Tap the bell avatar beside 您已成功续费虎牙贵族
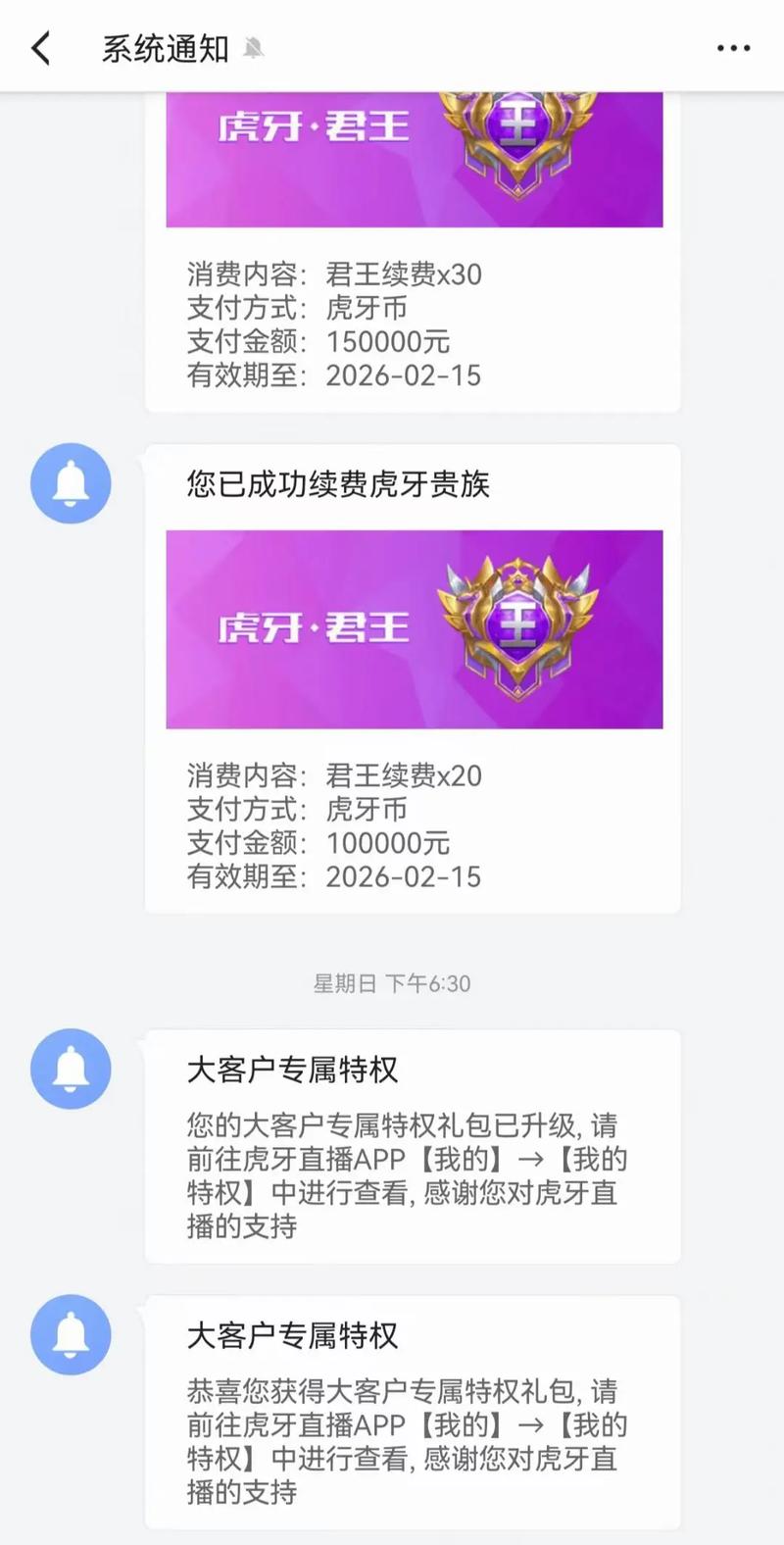The height and width of the screenshot is (1545, 784). (x=70, y=482)
